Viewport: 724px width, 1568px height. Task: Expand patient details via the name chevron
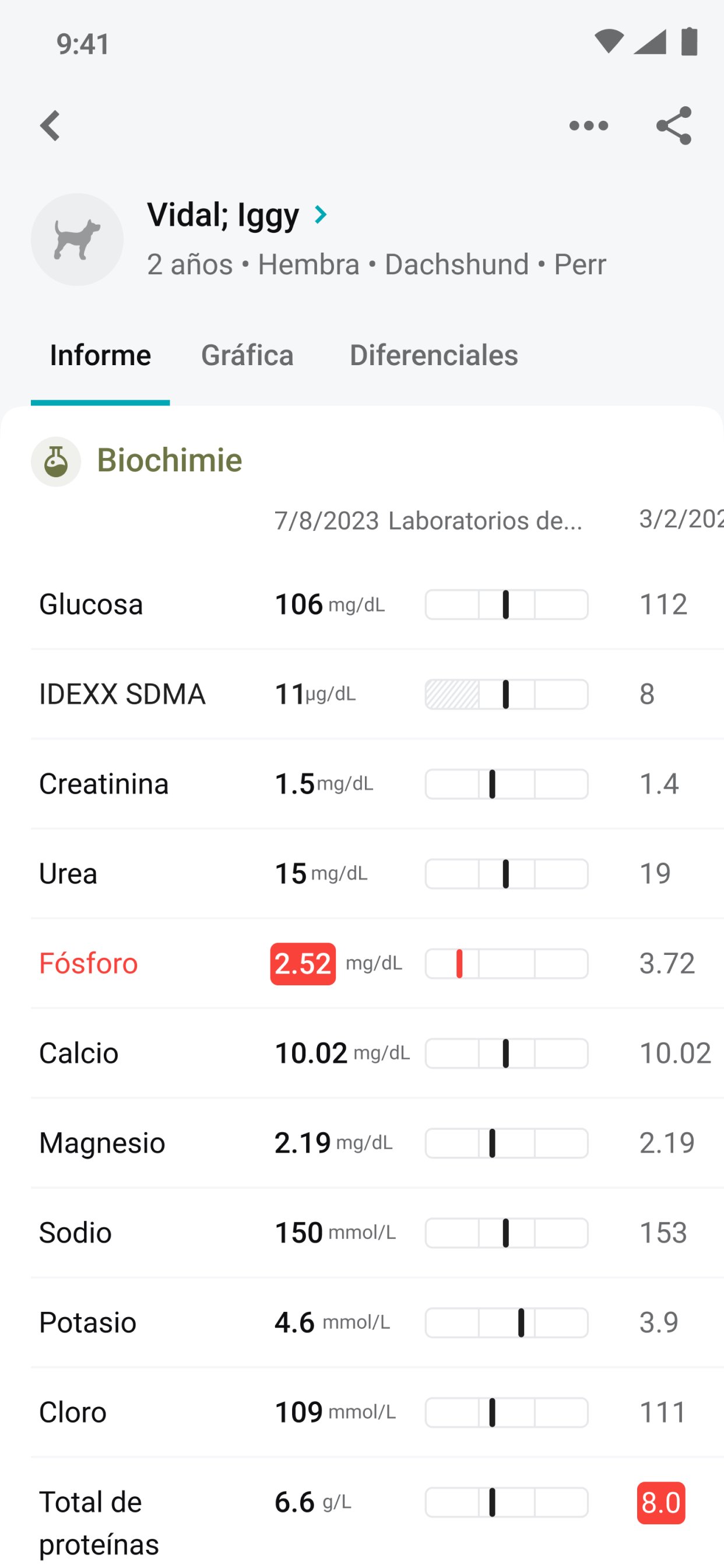(x=321, y=214)
